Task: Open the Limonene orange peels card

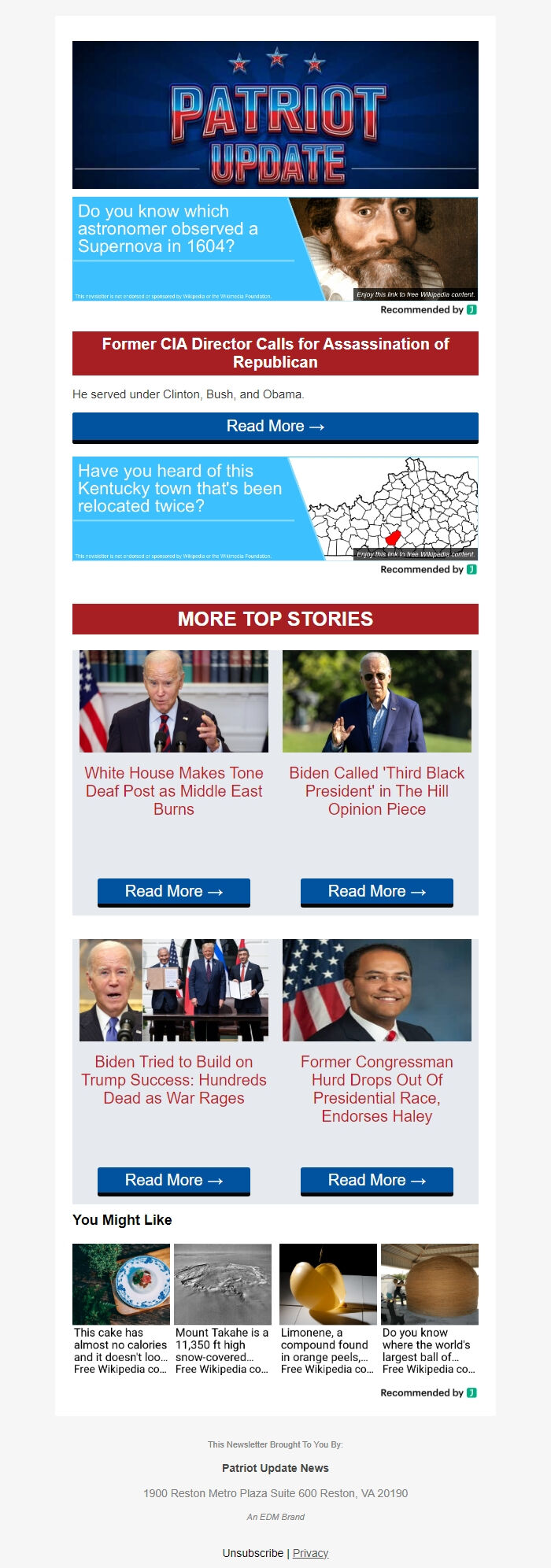Action: tap(328, 1310)
